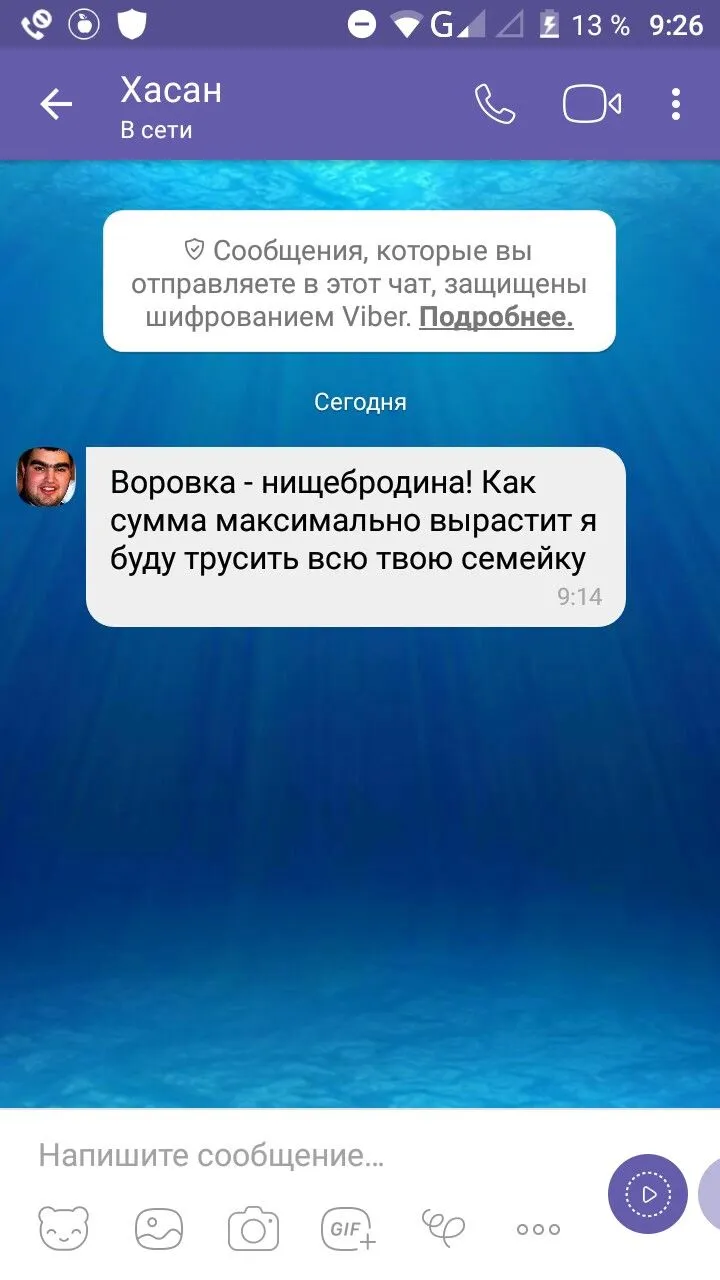Open the chat overflow menu

[x=676, y=104]
